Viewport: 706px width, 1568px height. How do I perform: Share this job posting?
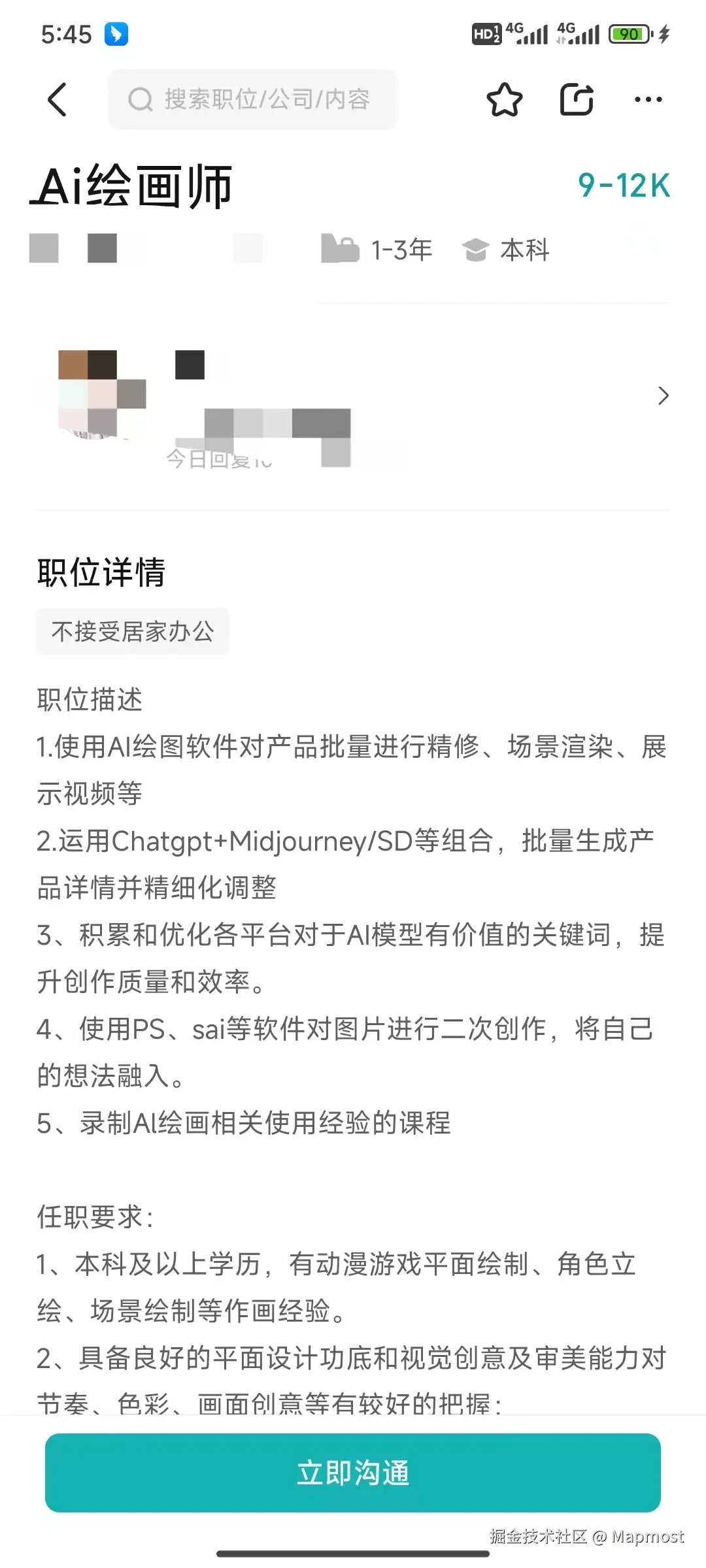[577, 99]
